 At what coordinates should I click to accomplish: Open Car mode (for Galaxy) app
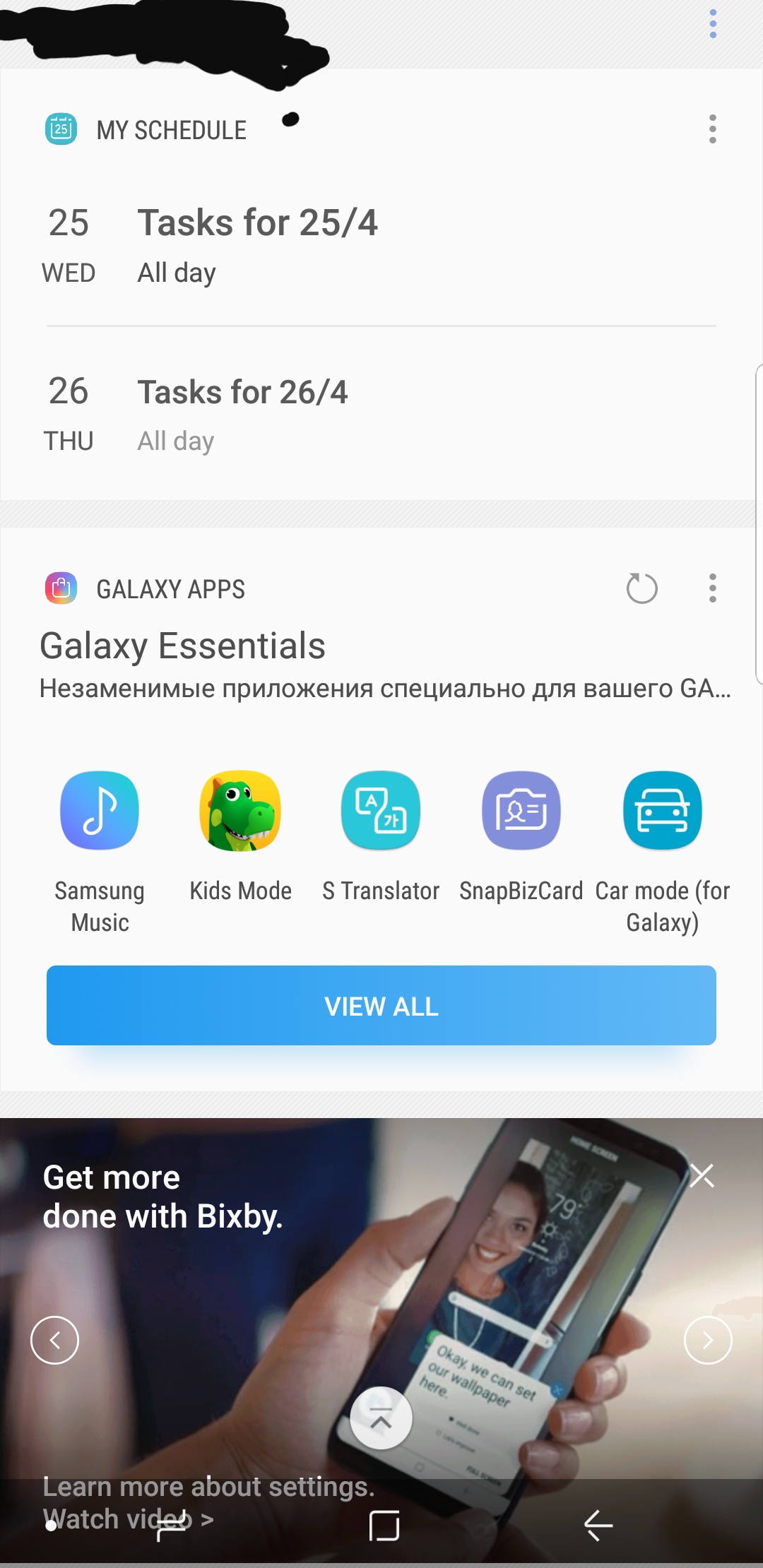(x=662, y=810)
